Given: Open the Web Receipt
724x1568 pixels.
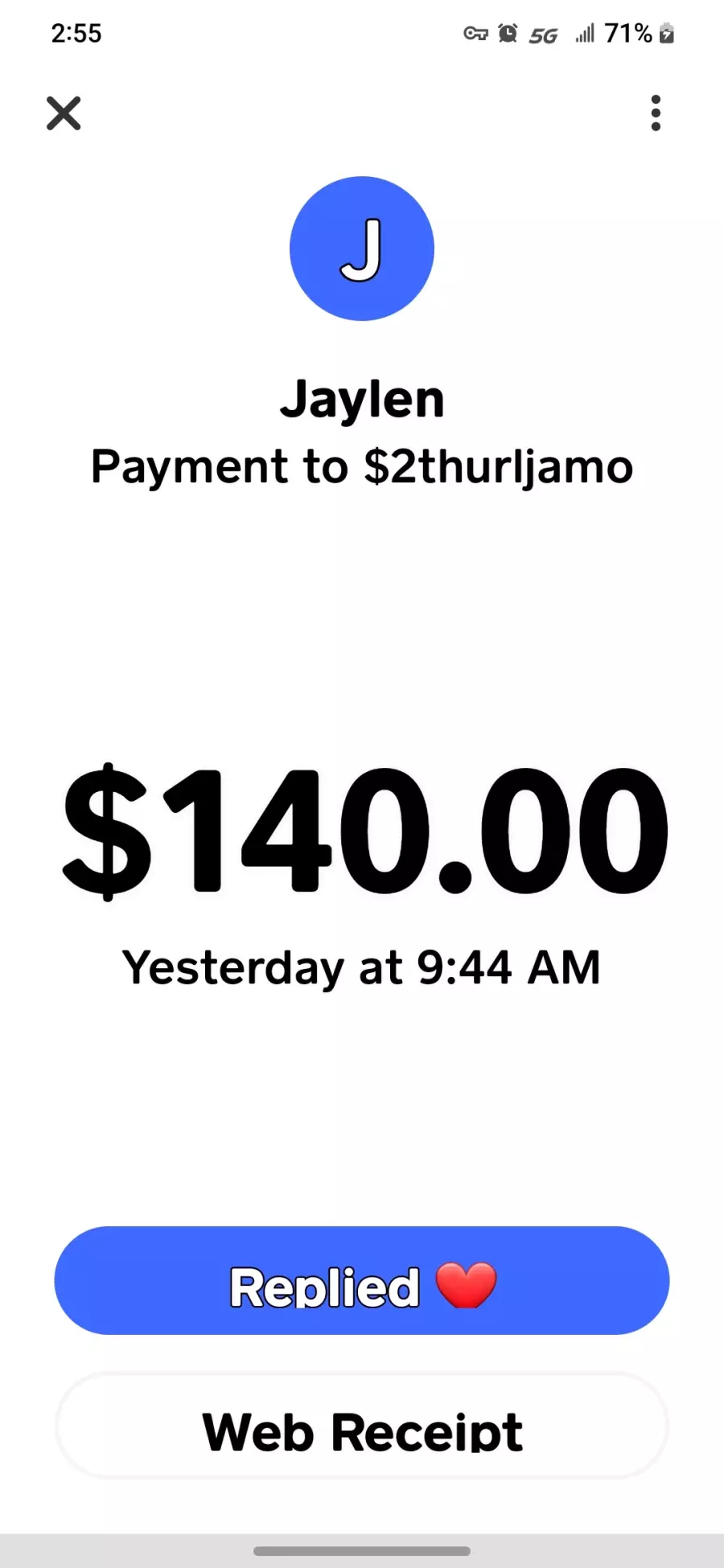Looking at the screenshot, I should click(362, 1426).
